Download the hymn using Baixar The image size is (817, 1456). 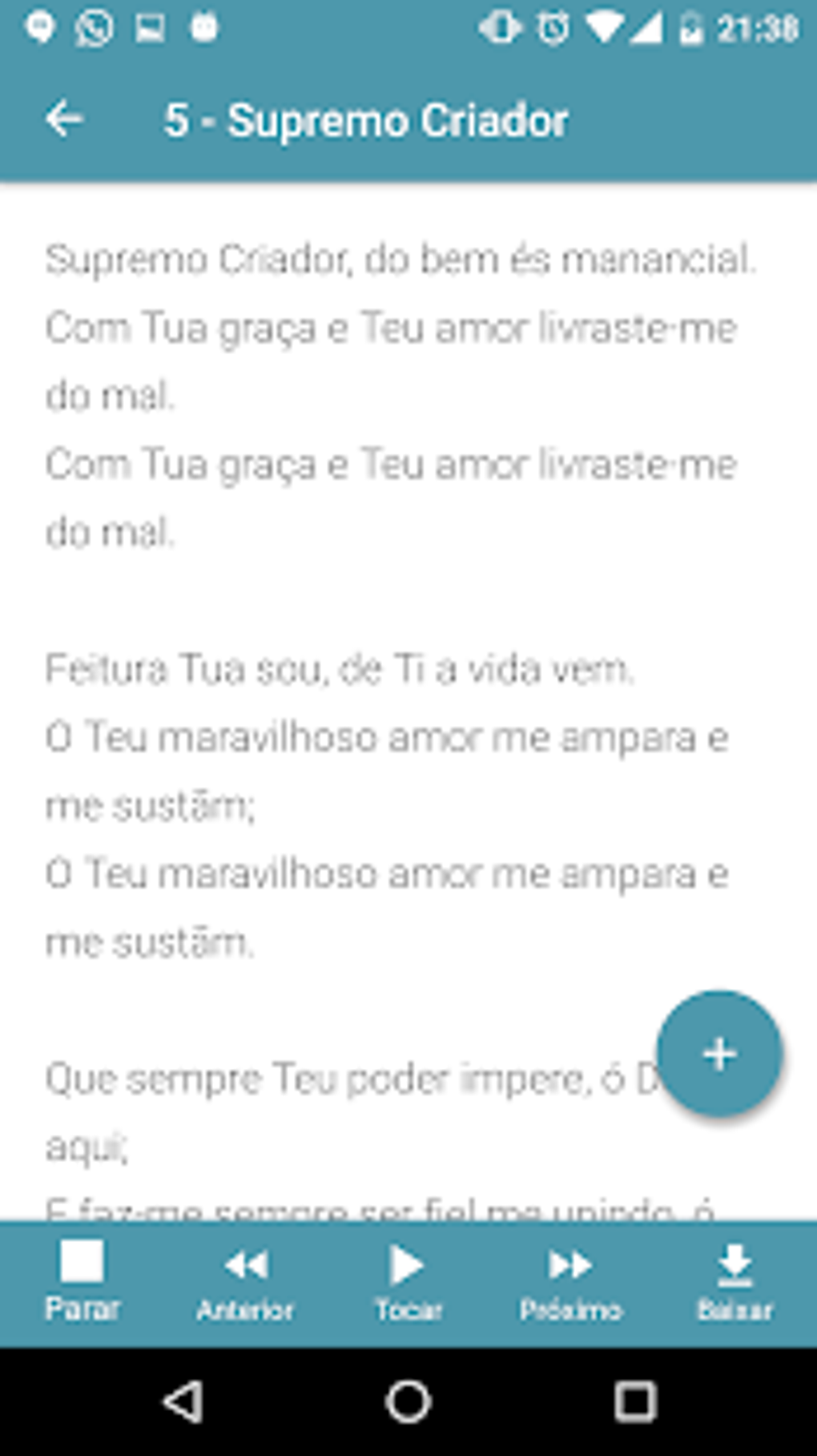(x=734, y=1281)
